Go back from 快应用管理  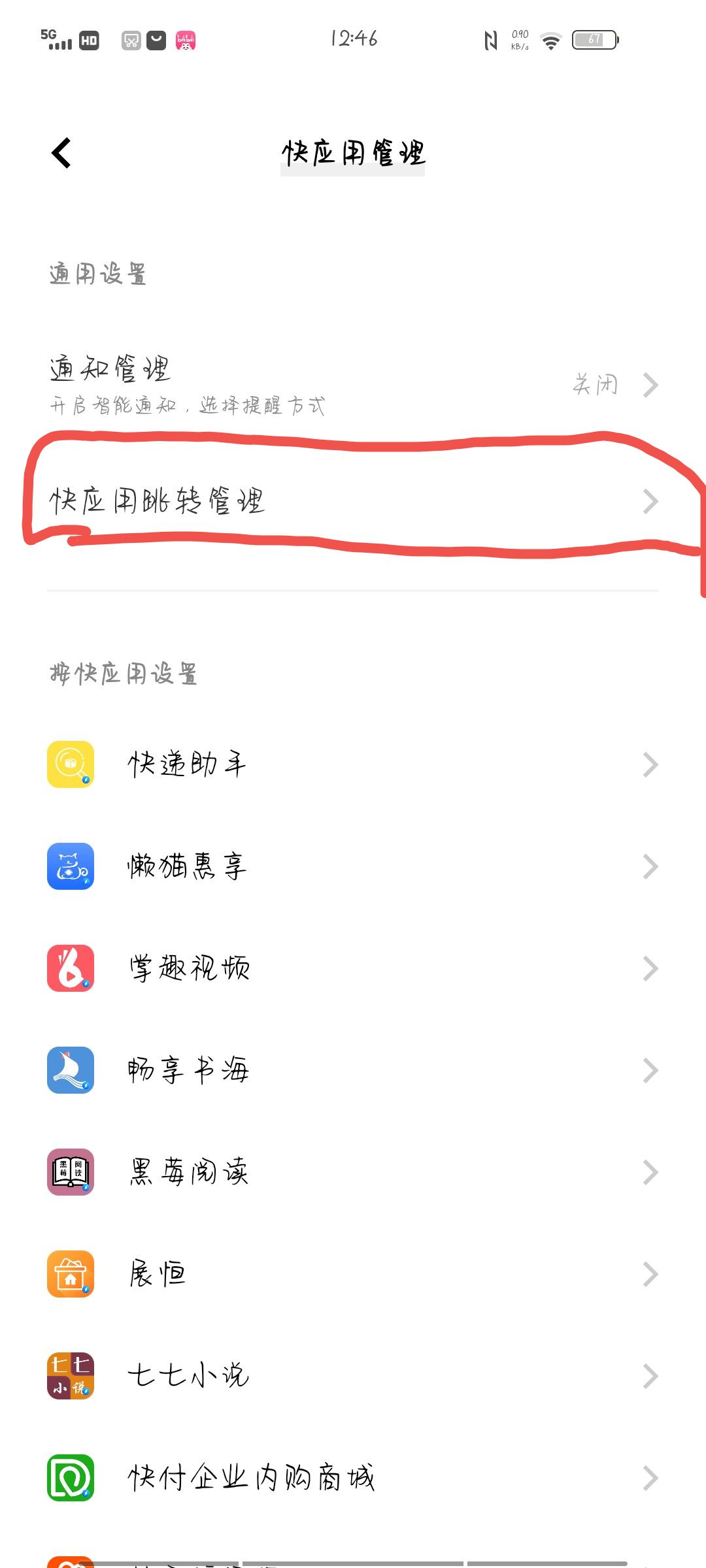tap(61, 154)
